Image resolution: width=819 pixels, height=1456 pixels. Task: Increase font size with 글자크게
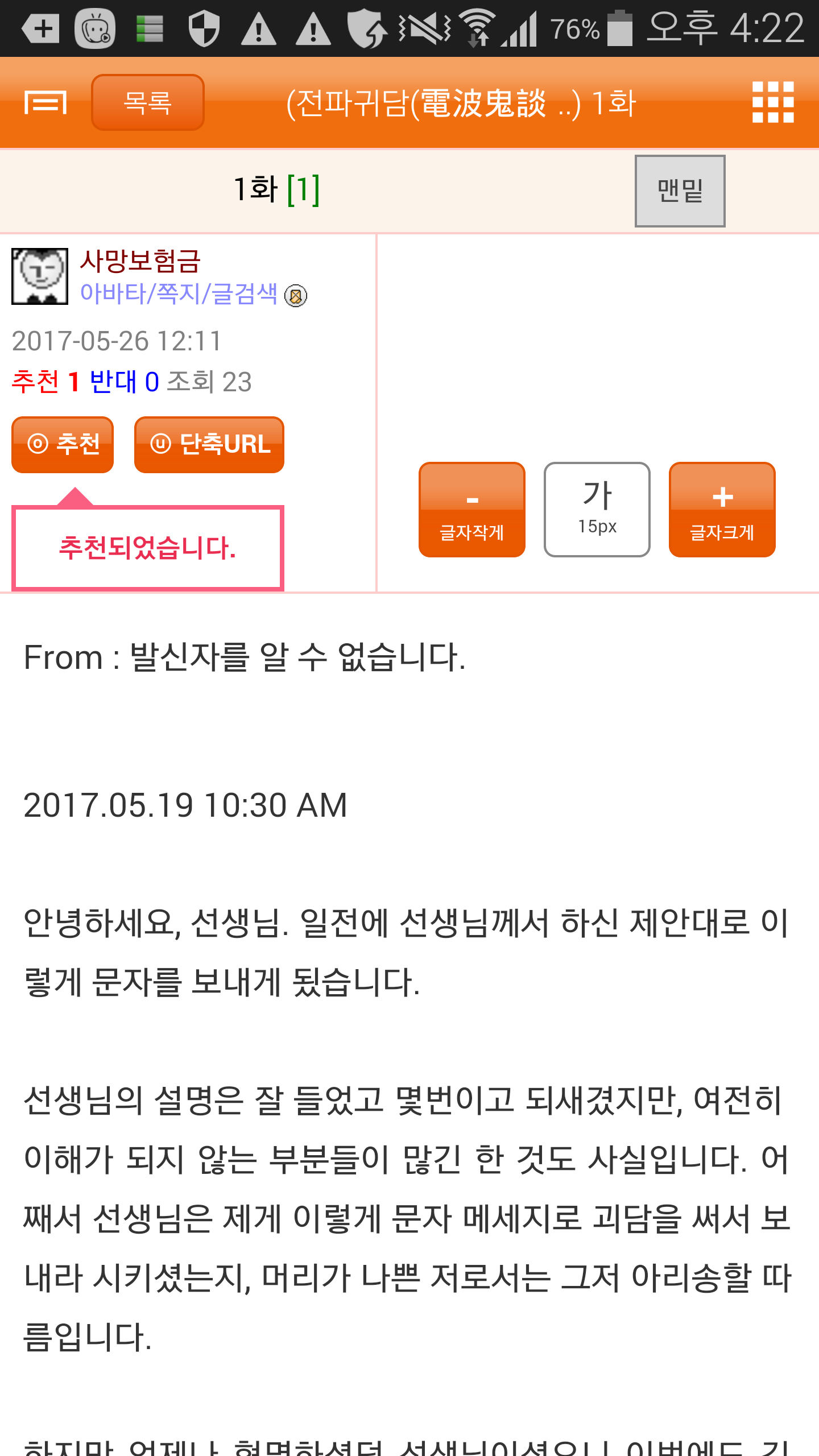[722, 510]
